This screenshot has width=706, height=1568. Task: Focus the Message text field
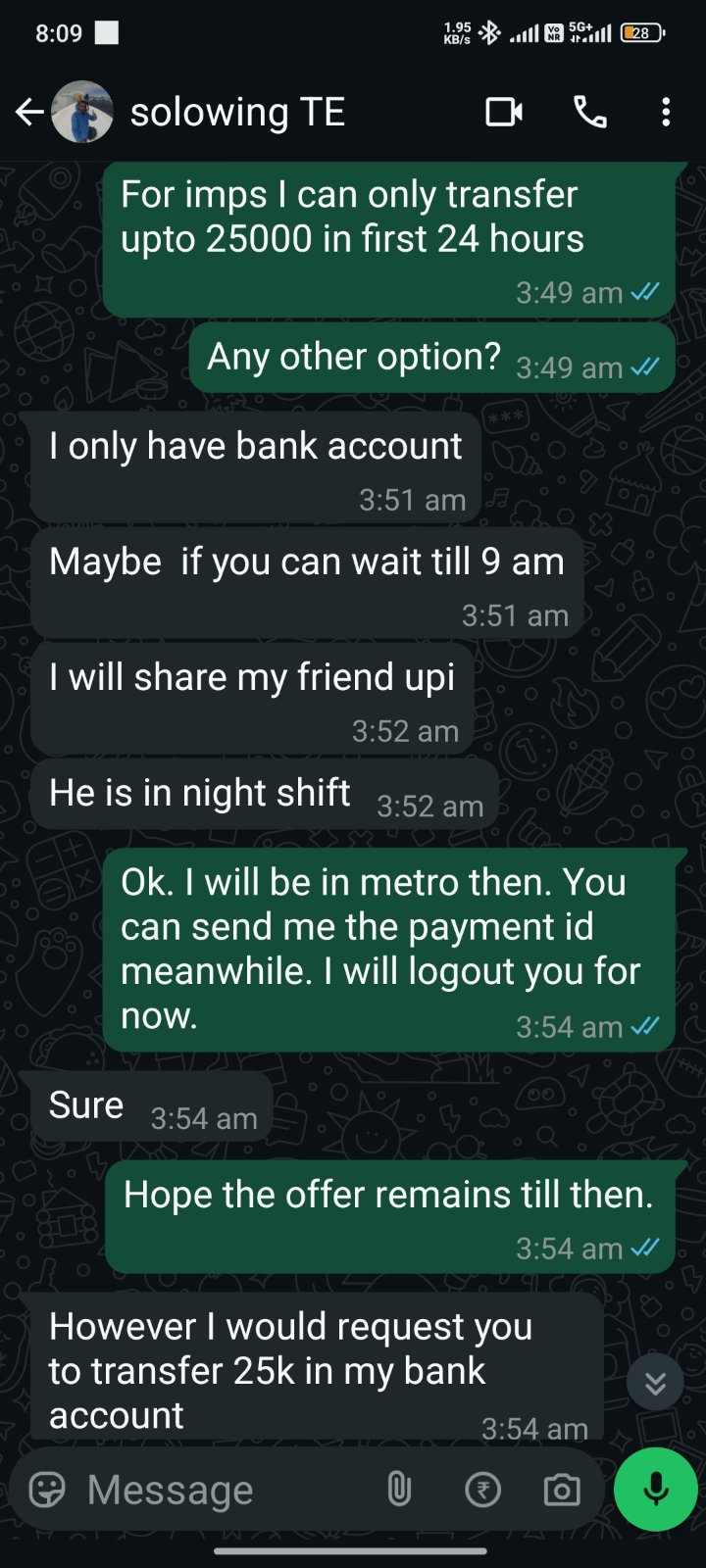click(x=226, y=1490)
